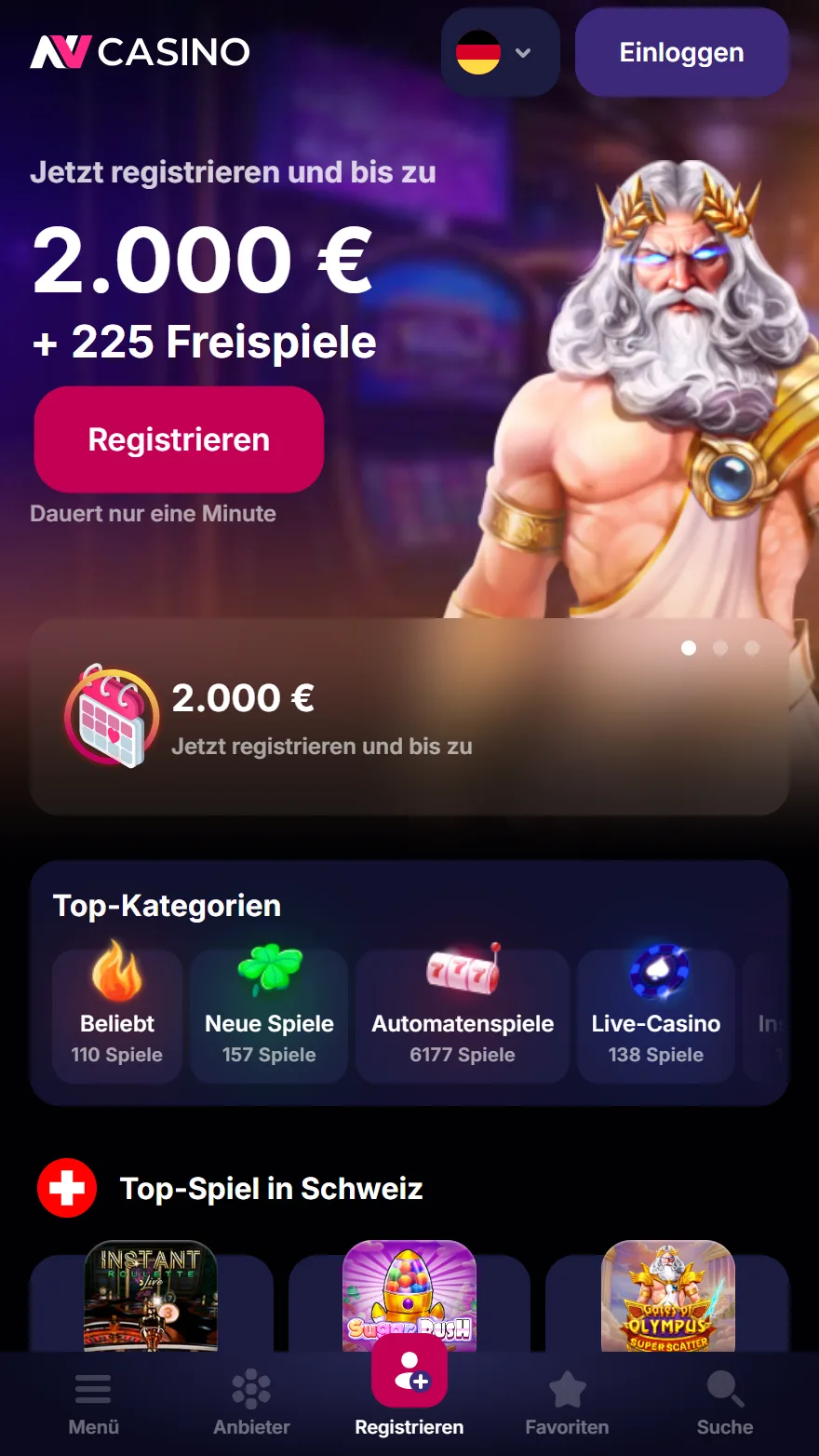This screenshot has width=819, height=1456.
Task: Activate the third carousel indicator dot
Action: click(x=750, y=648)
